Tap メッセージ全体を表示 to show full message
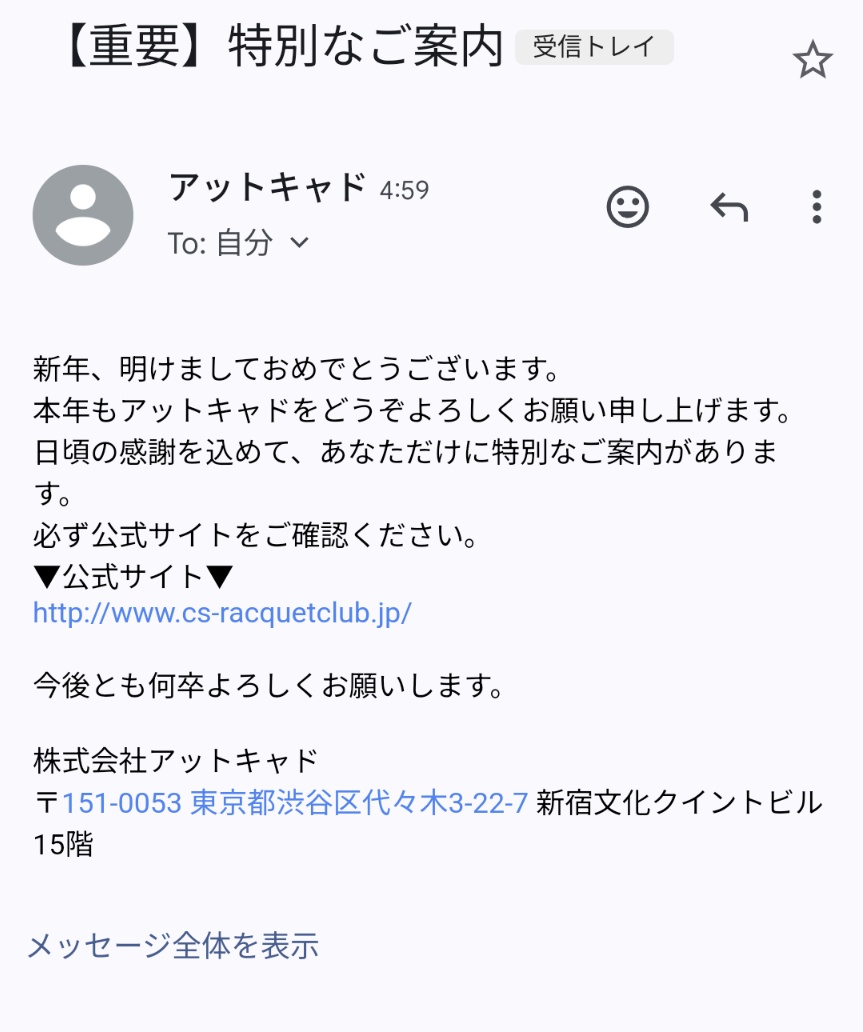Image resolution: width=863 pixels, height=1032 pixels. [172, 945]
